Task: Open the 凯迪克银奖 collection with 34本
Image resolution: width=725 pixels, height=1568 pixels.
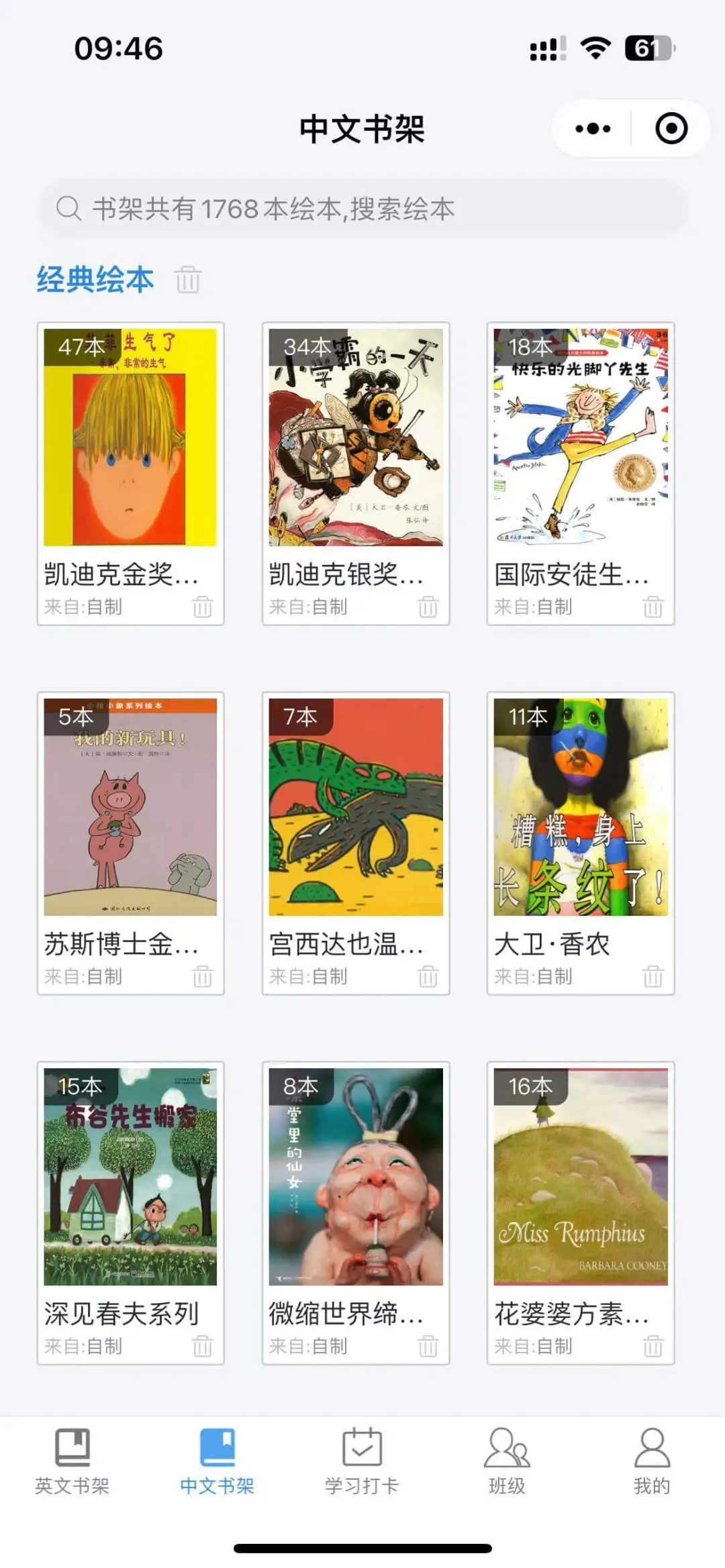Action: [x=355, y=437]
